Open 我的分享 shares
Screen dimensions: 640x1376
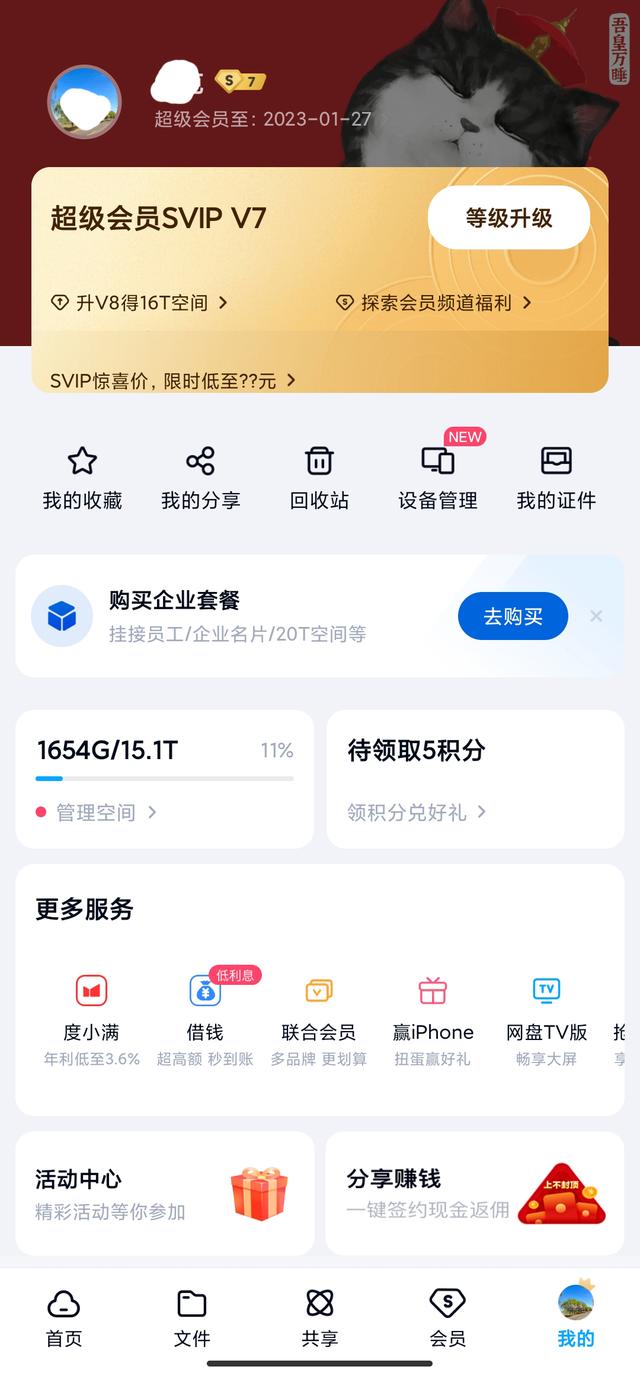(x=200, y=478)
